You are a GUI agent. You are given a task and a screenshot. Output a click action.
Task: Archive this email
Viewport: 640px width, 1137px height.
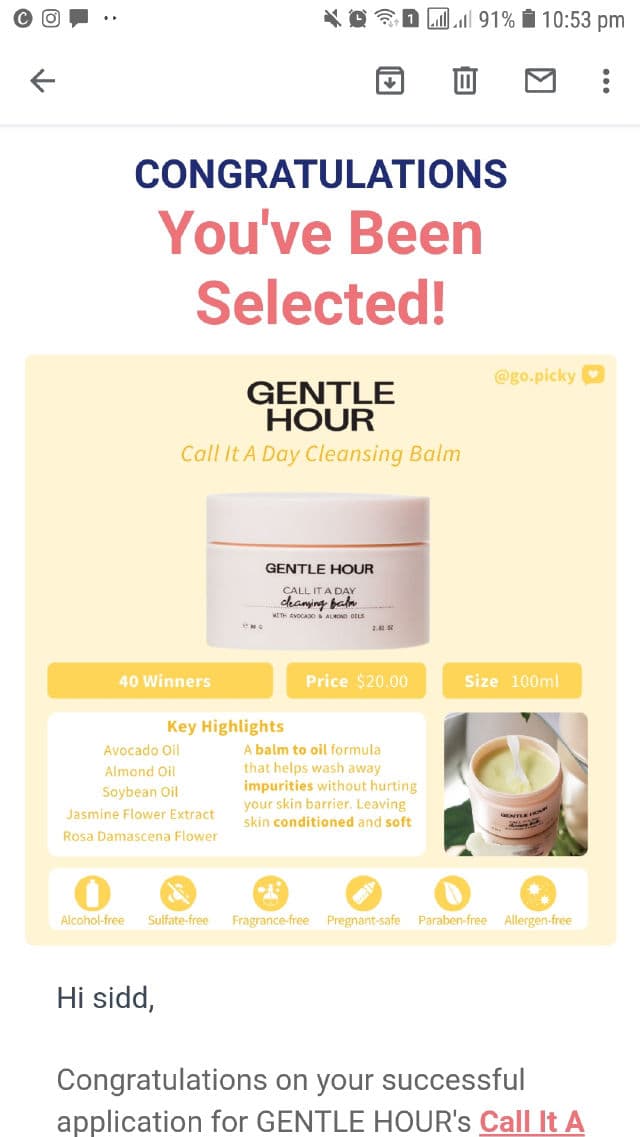coord(389,81)
